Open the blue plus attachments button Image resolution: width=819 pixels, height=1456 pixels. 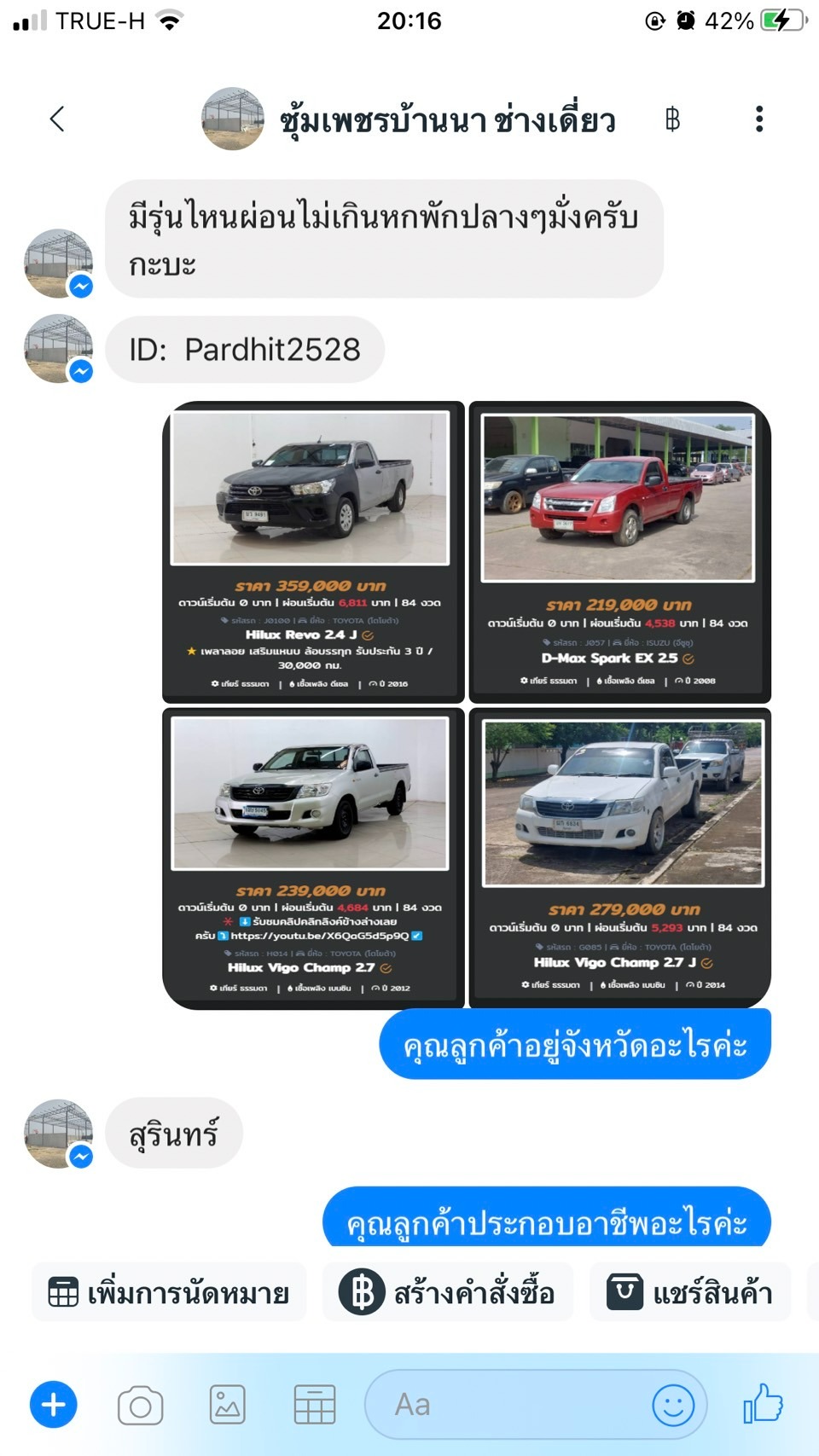tap(54, 1404)
